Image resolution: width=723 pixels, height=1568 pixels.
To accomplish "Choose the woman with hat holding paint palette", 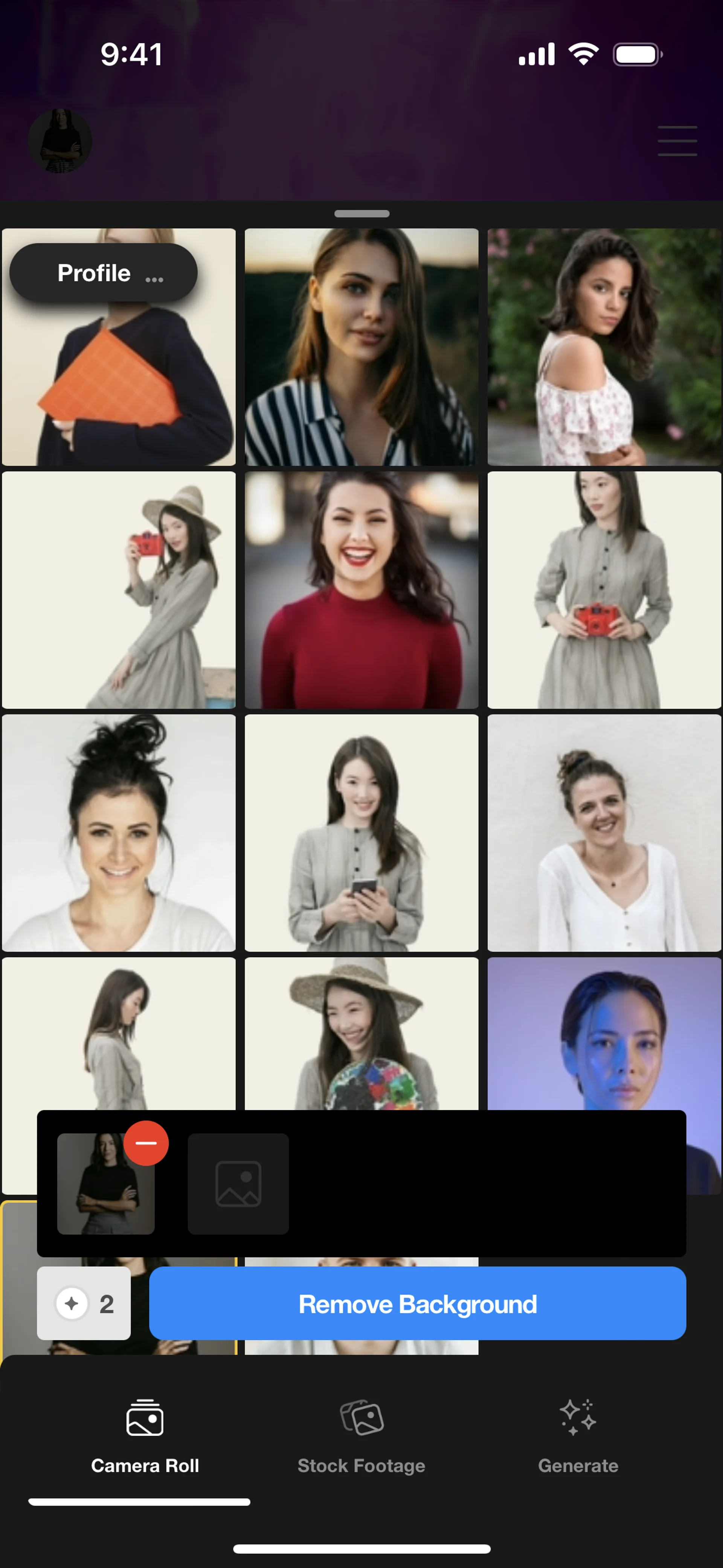I will coord(361,1035).
